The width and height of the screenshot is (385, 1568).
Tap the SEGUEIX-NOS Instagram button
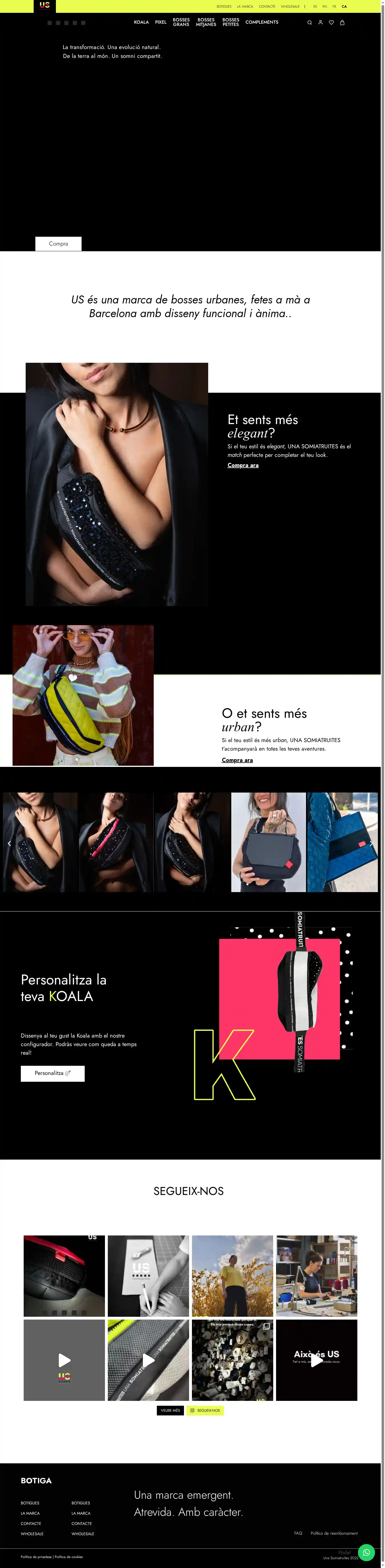[205, 1410]
